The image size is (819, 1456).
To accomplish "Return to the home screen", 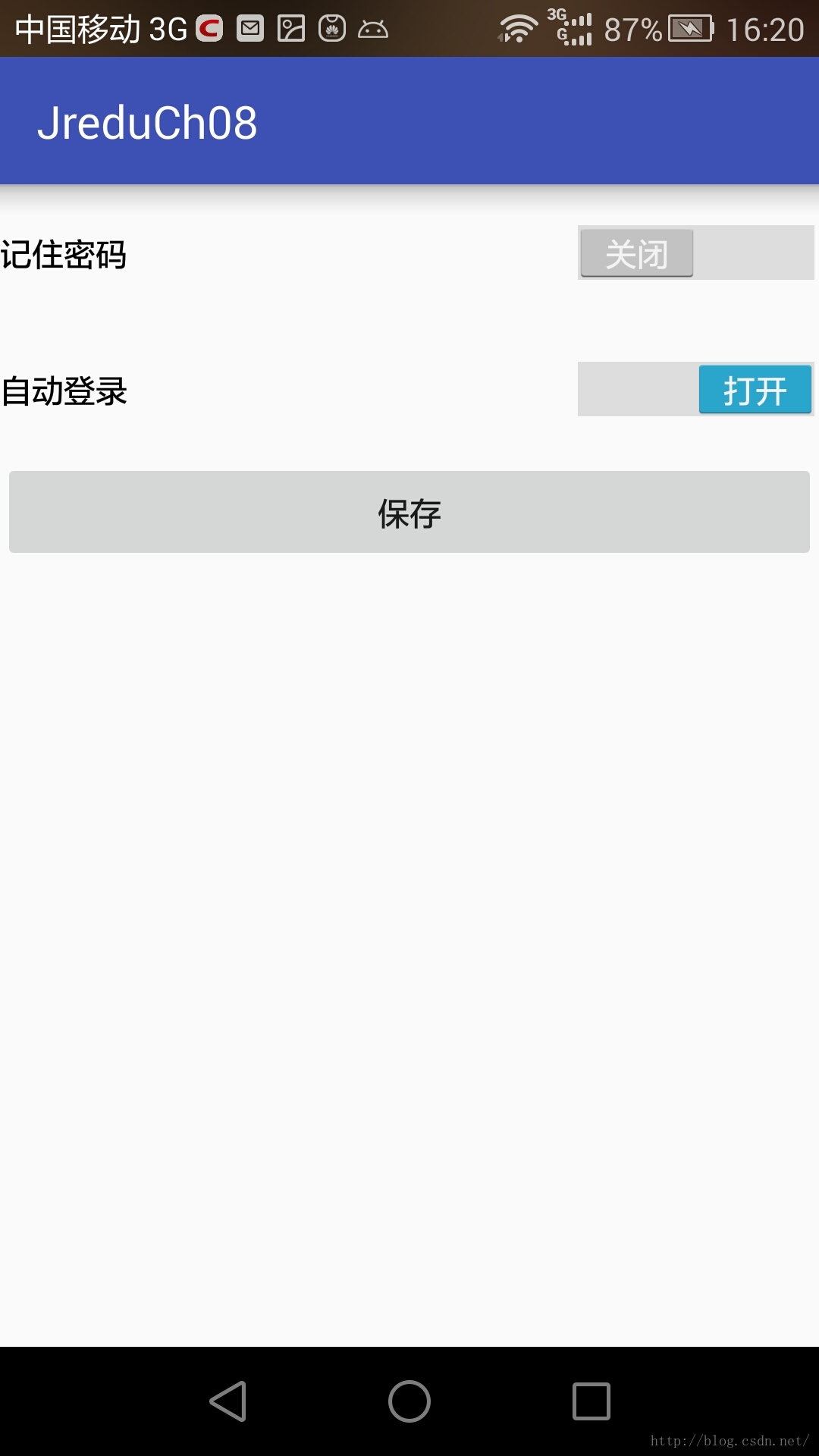I will pos(409,1401).
